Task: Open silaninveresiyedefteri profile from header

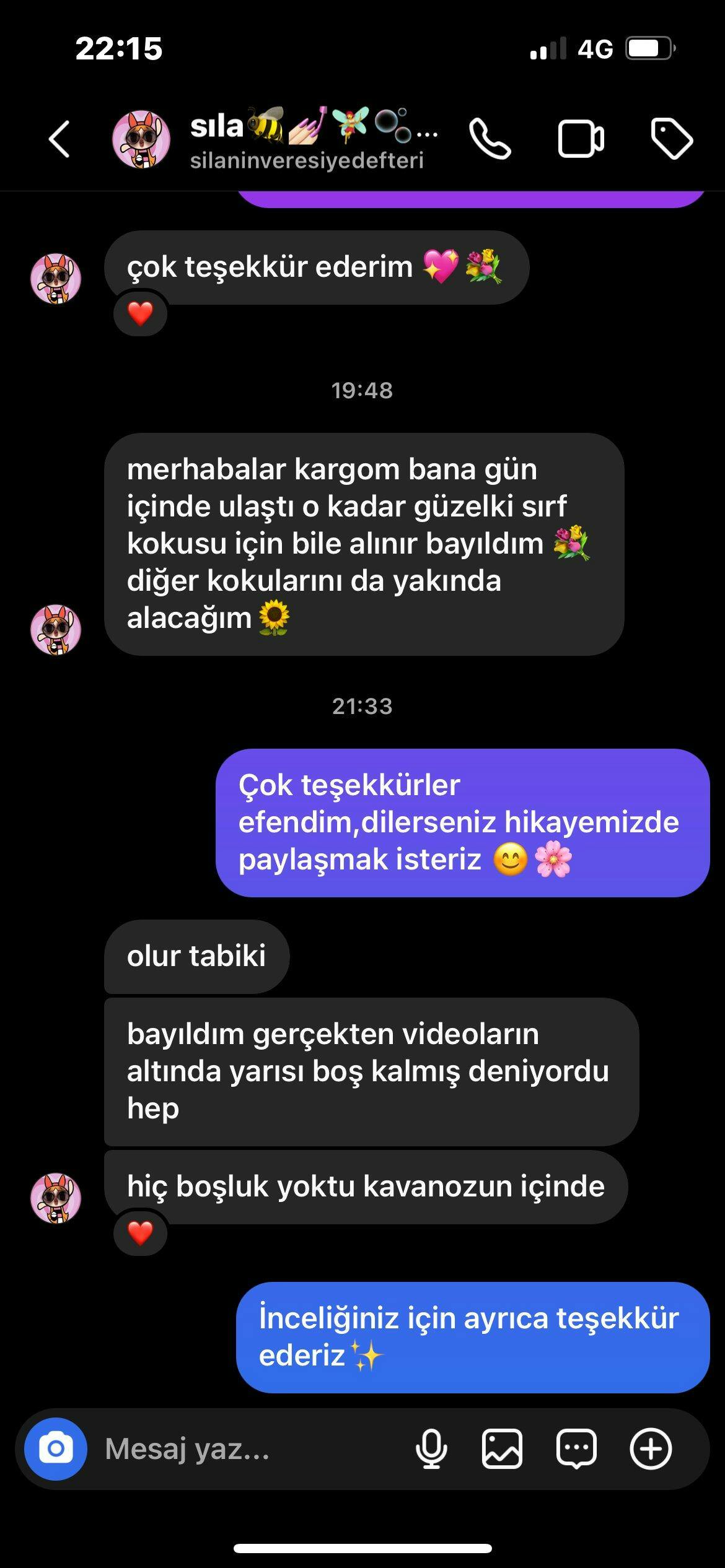Action: pyautogui.click(x=306, y=141)
